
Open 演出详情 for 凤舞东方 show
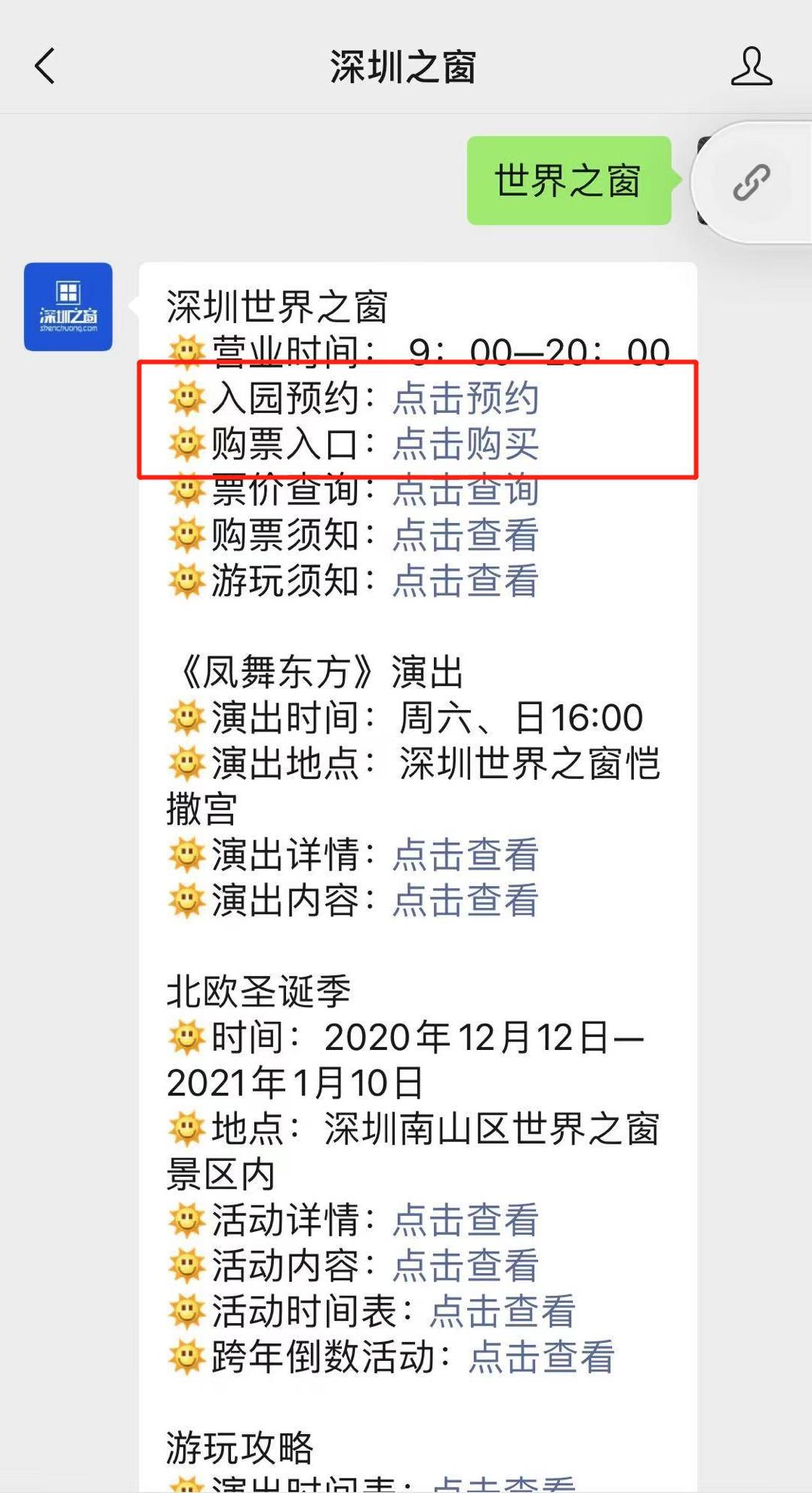pos(466,853)
